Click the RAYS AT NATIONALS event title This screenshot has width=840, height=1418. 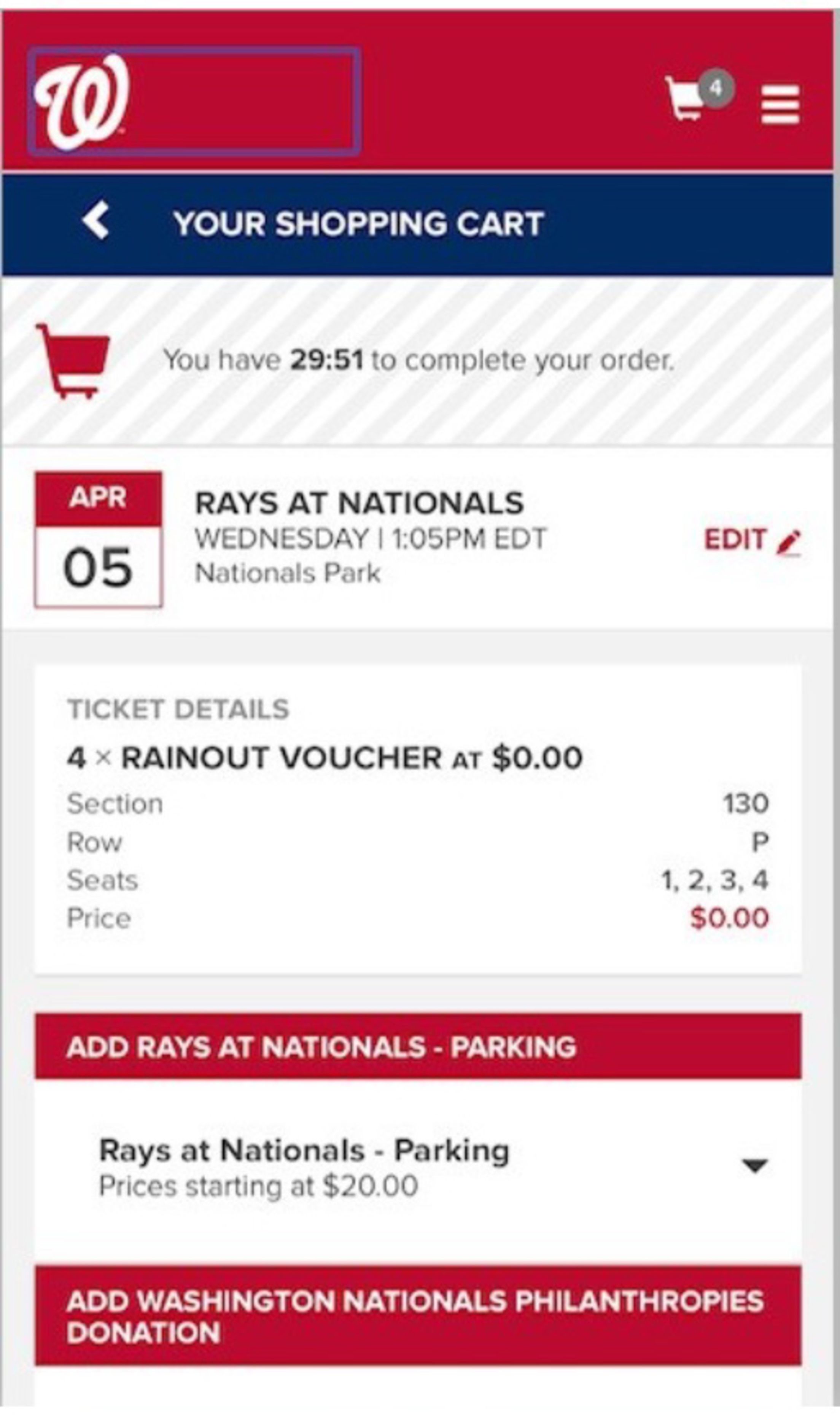tap(359, 500)
